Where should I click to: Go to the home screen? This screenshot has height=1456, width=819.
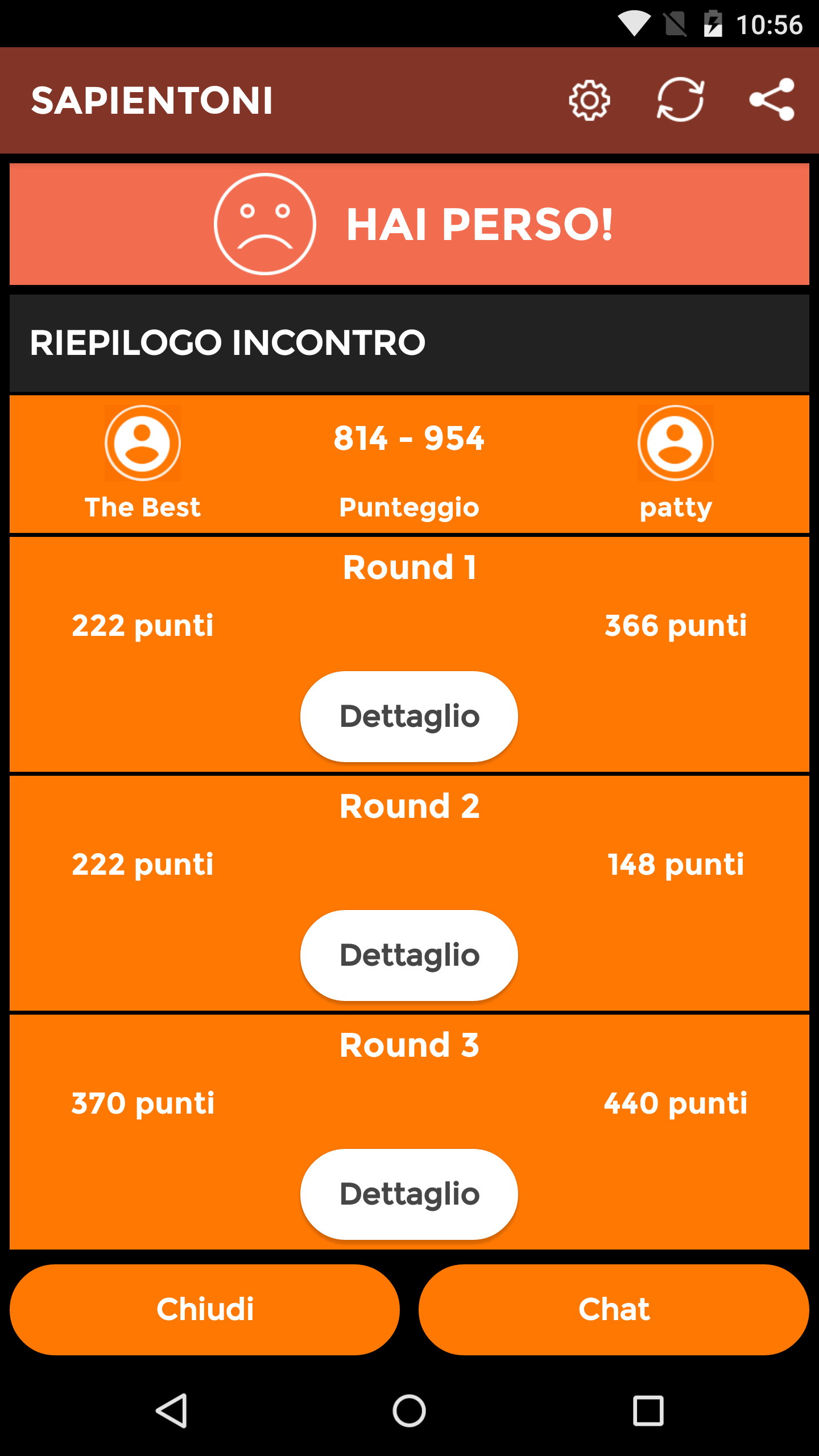click(x=409, y=1410)
